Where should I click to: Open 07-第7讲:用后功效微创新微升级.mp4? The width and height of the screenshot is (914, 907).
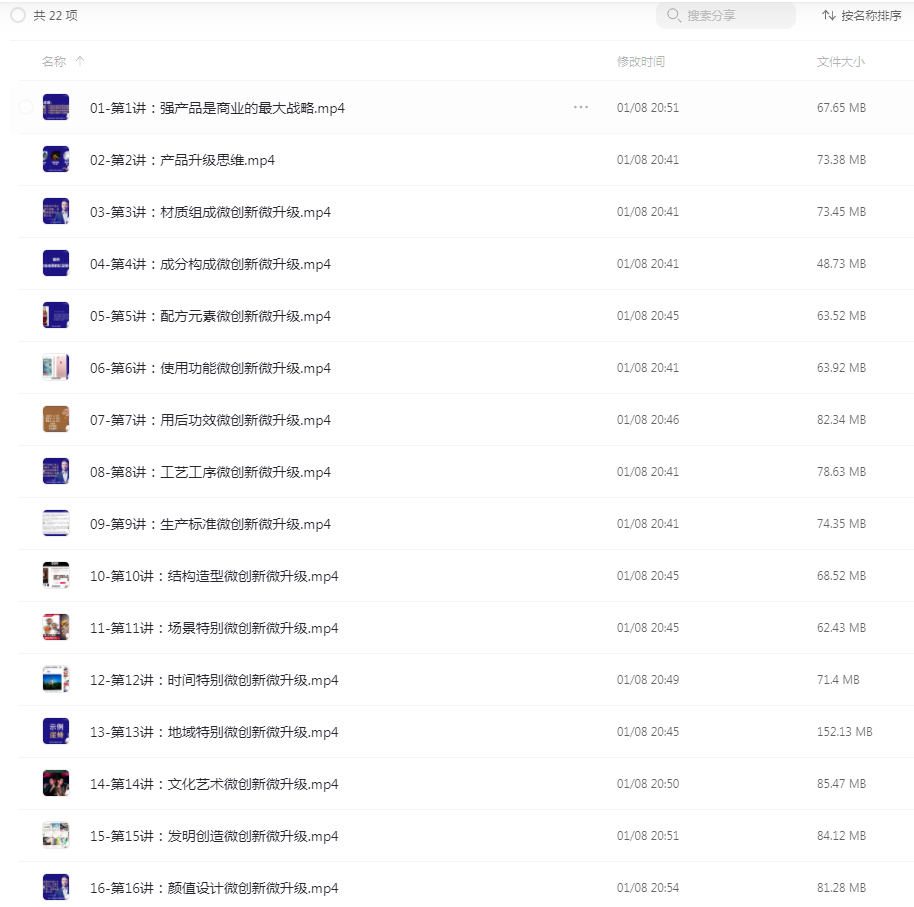pyautogui.click(x=210, y=420)
